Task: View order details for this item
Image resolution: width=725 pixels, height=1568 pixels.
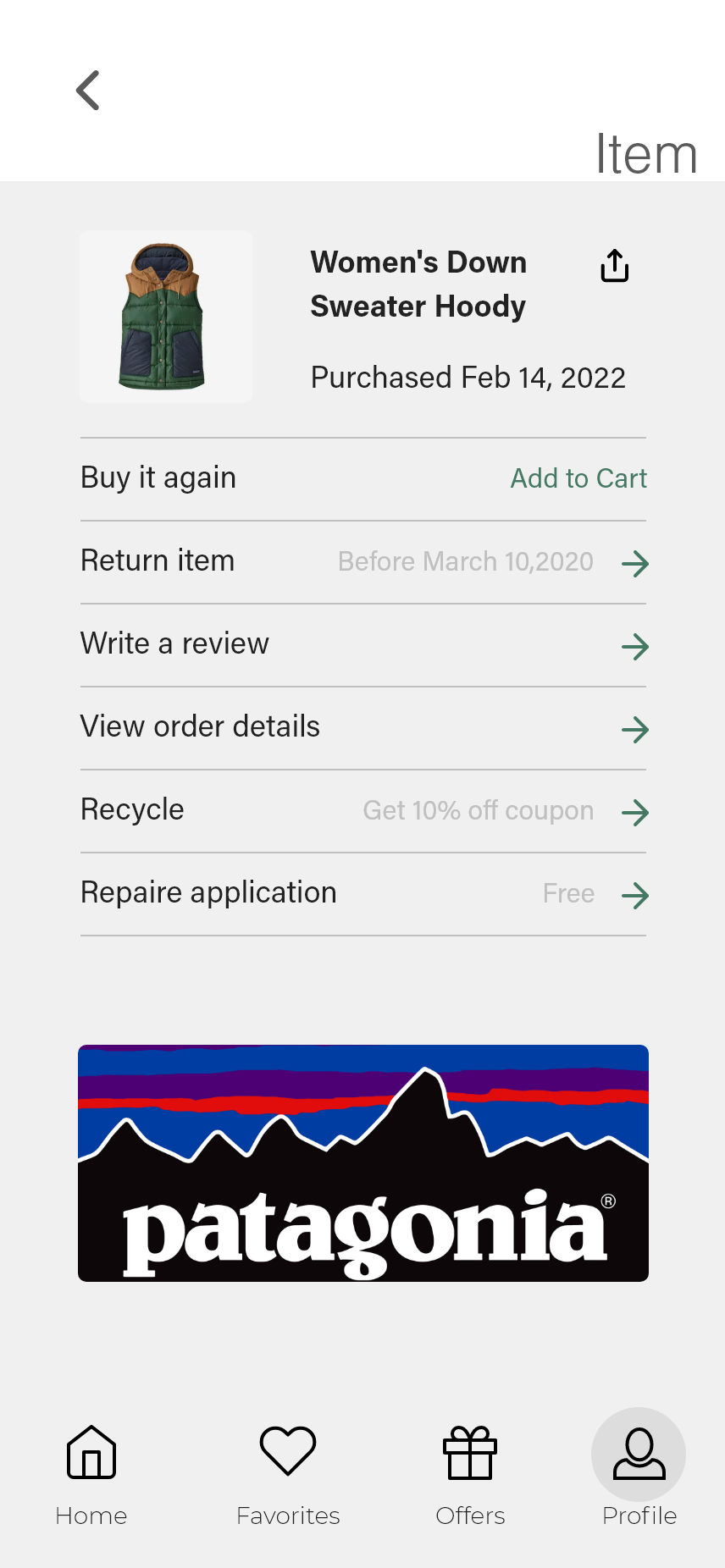Action: [x=363, y=728]
